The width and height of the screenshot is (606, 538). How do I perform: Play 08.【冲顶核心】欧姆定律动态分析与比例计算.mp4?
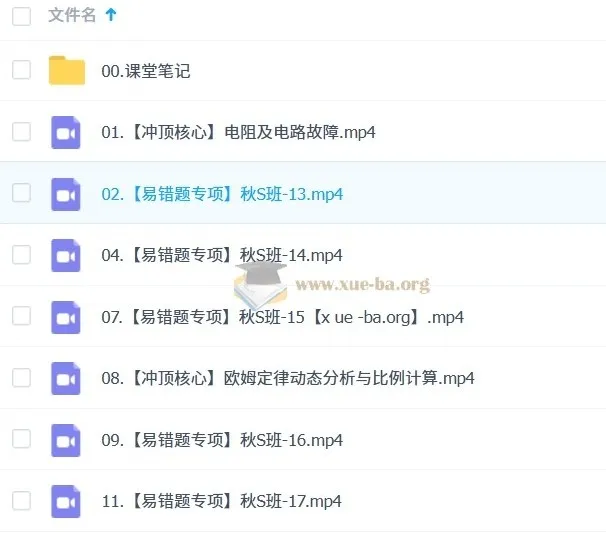coord(287,379)
